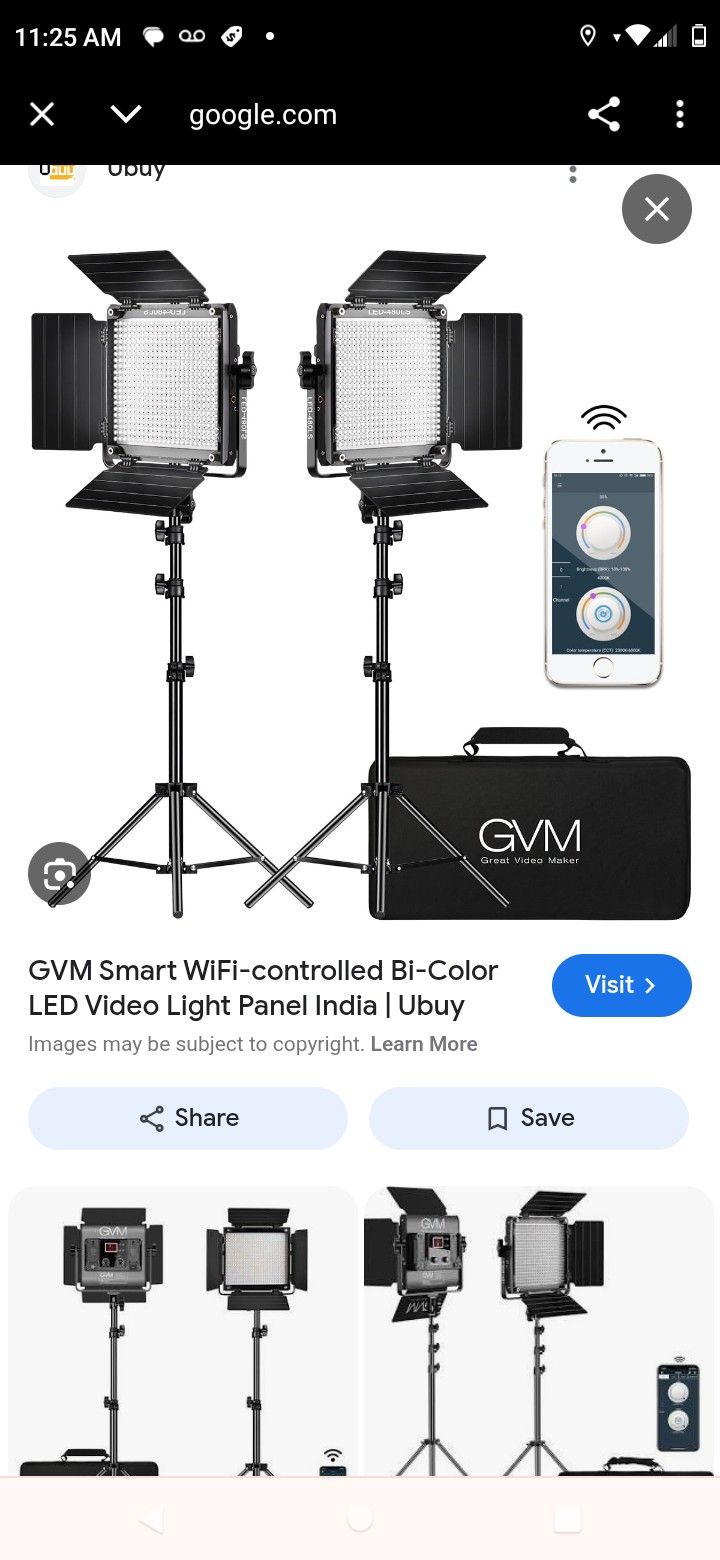Share this page from the top bar
The width and height of the screenshot is (720, 1560).
(x=604, y=115)
